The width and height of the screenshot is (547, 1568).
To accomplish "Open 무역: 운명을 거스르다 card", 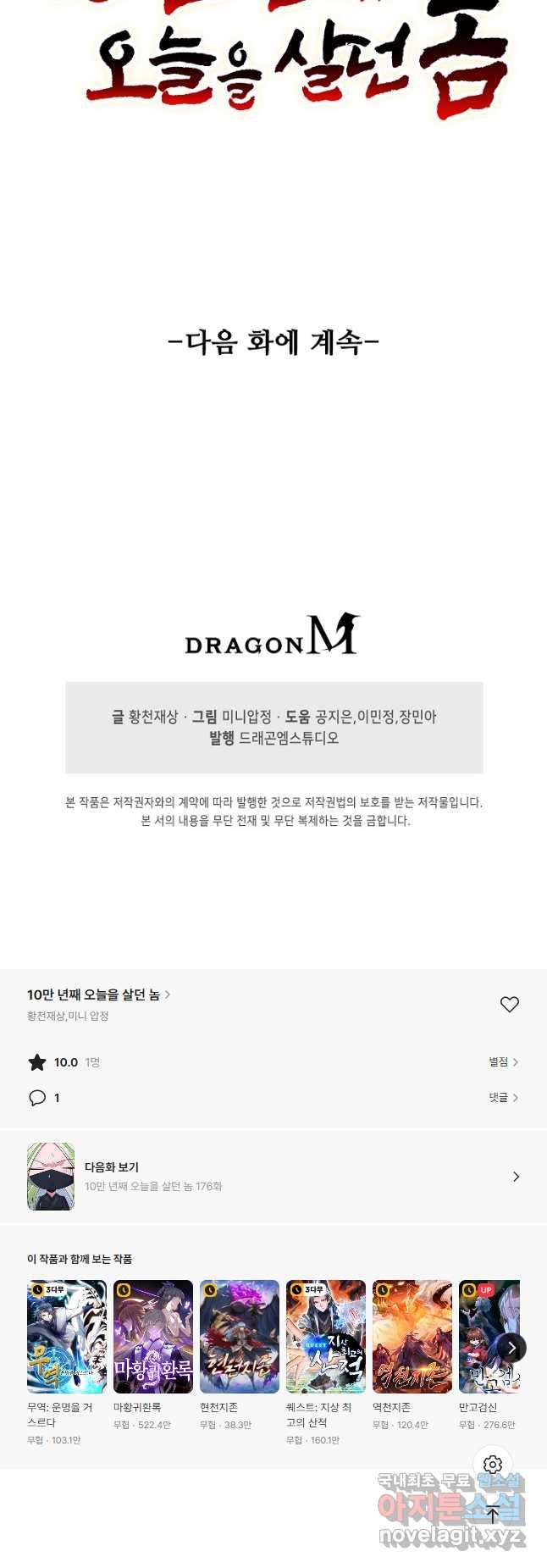I will (x=67, y=1337).
